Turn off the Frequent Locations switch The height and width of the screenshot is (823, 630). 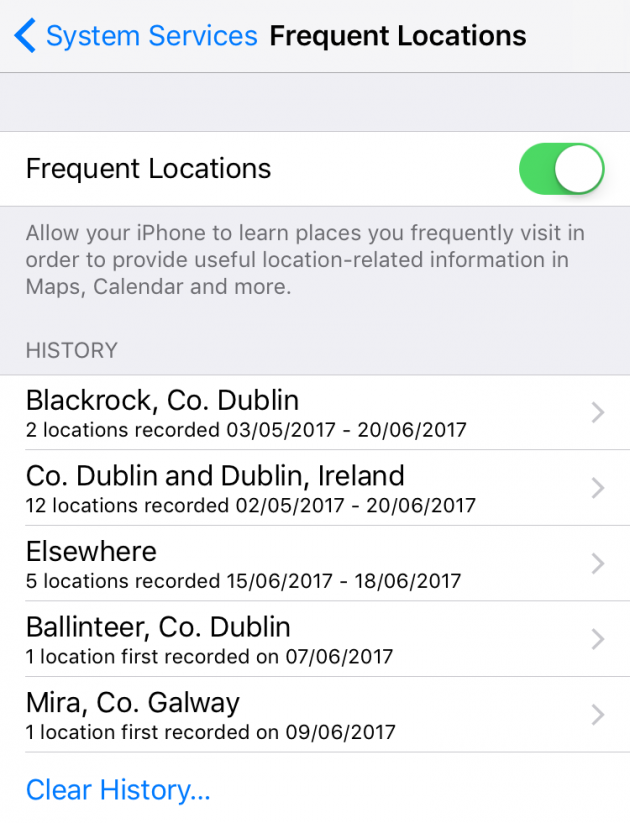coord(561,169)
